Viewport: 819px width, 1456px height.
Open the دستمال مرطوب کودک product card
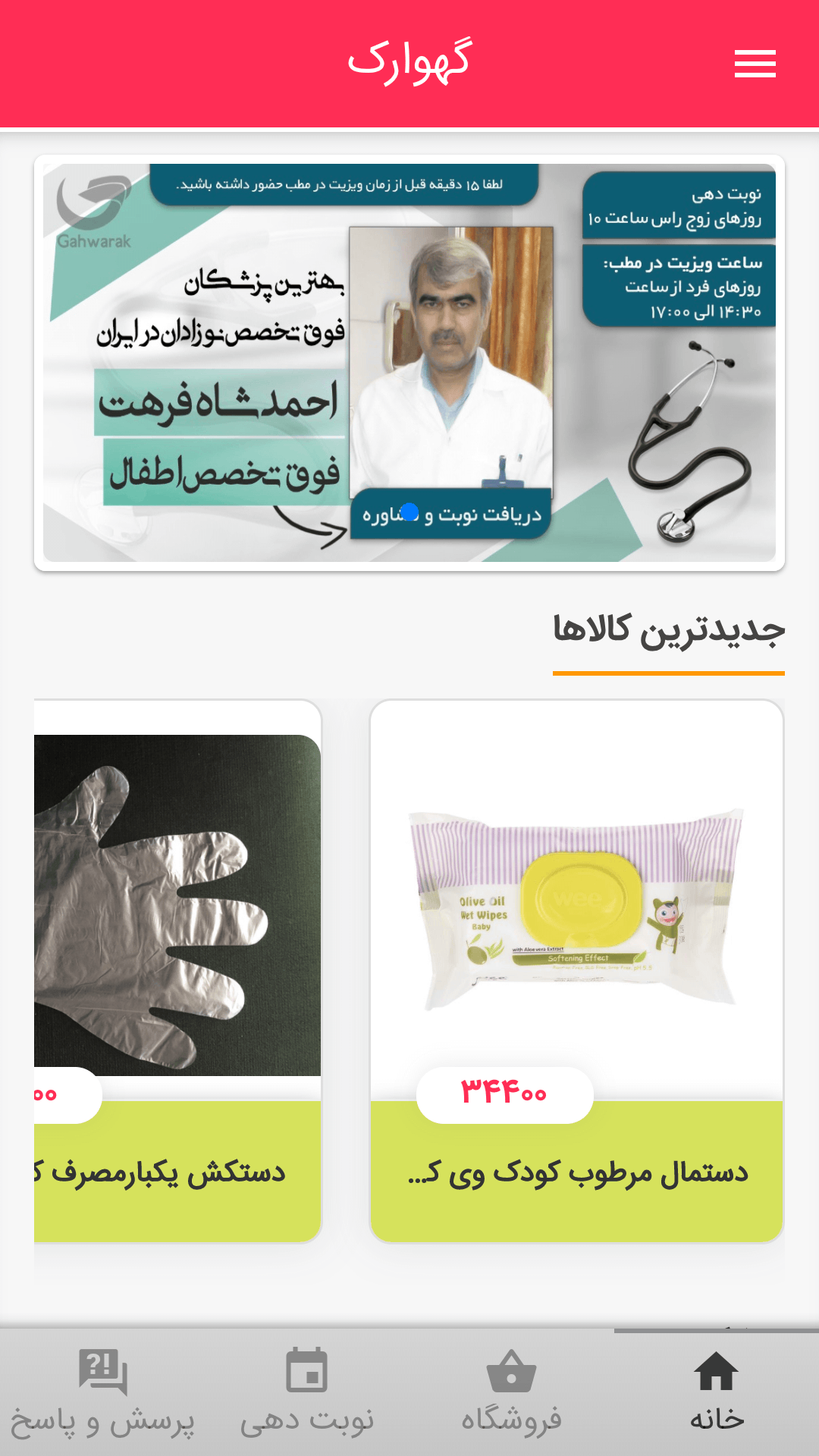(576, 971)
